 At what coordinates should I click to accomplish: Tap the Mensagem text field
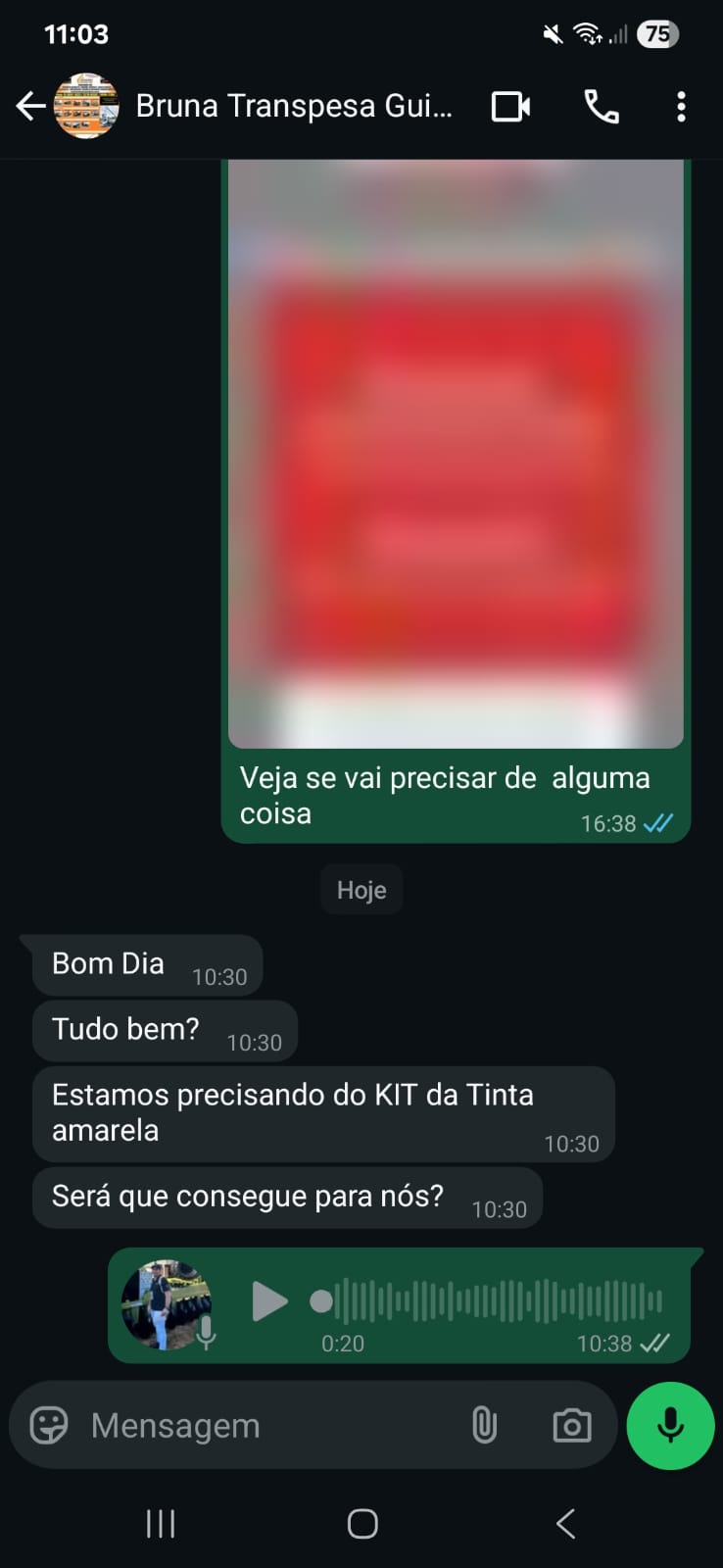265,1425
